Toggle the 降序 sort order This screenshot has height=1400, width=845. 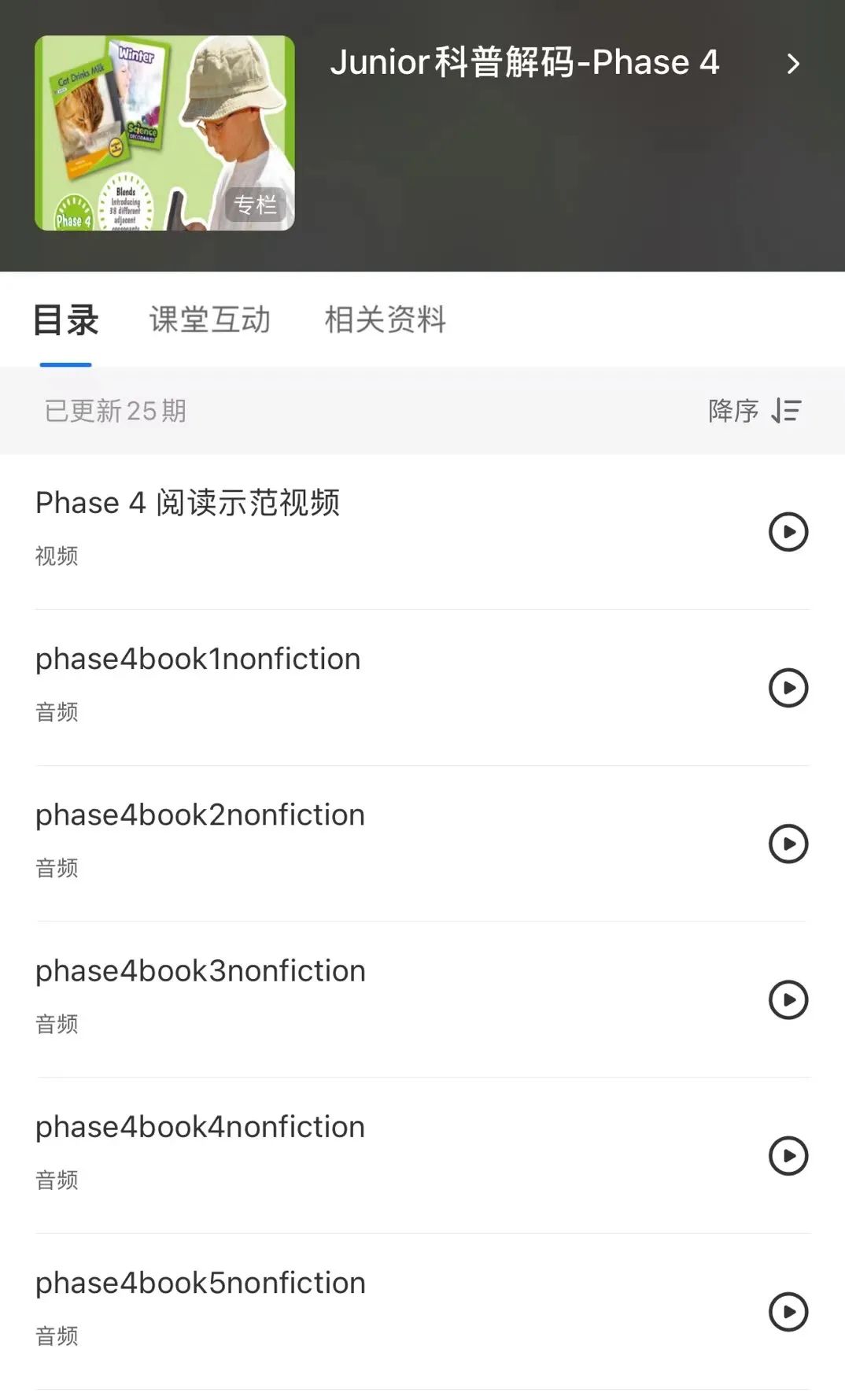click(755, 411)
